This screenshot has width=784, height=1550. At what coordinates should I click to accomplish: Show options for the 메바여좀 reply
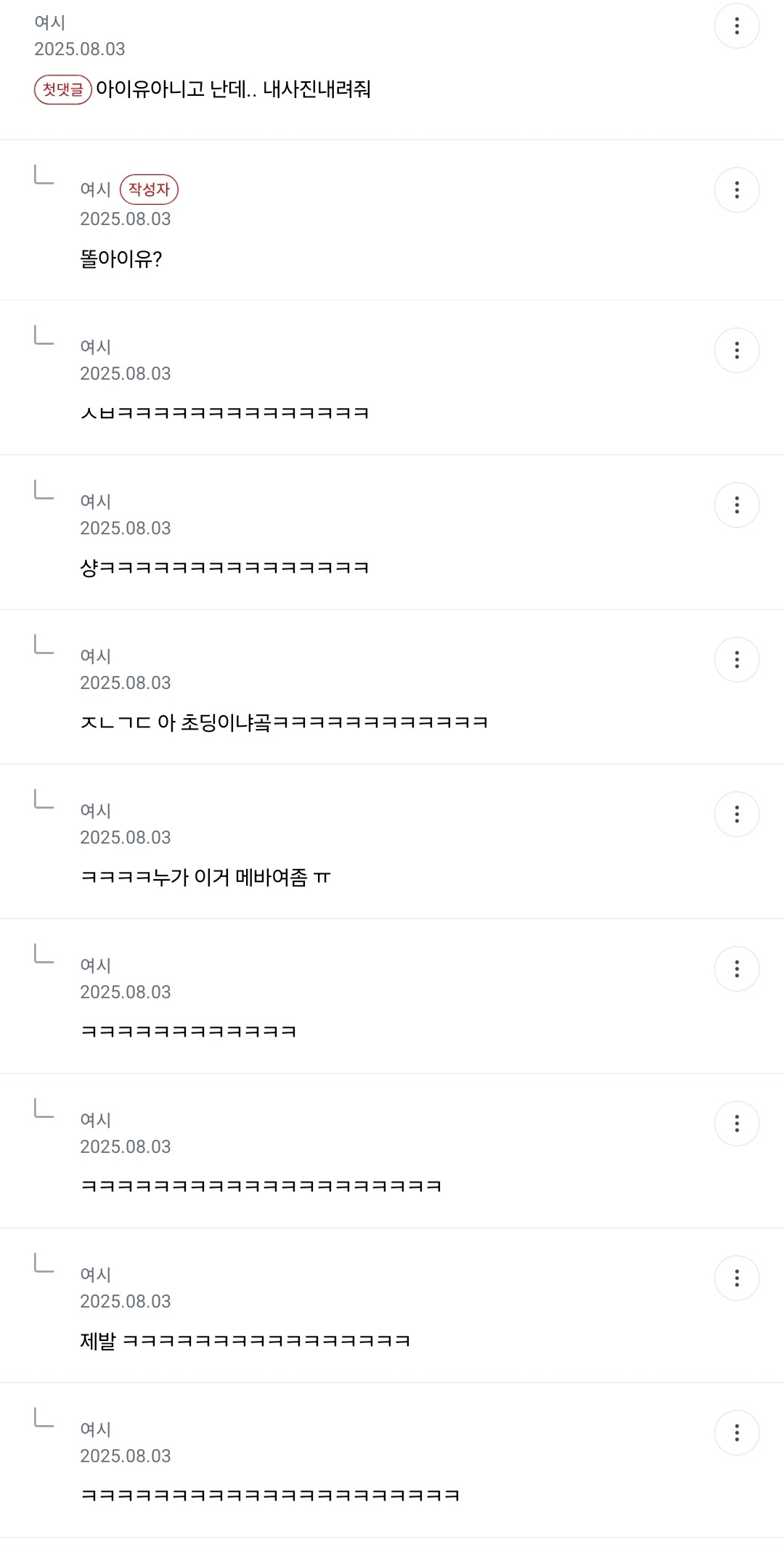point(737,815)
